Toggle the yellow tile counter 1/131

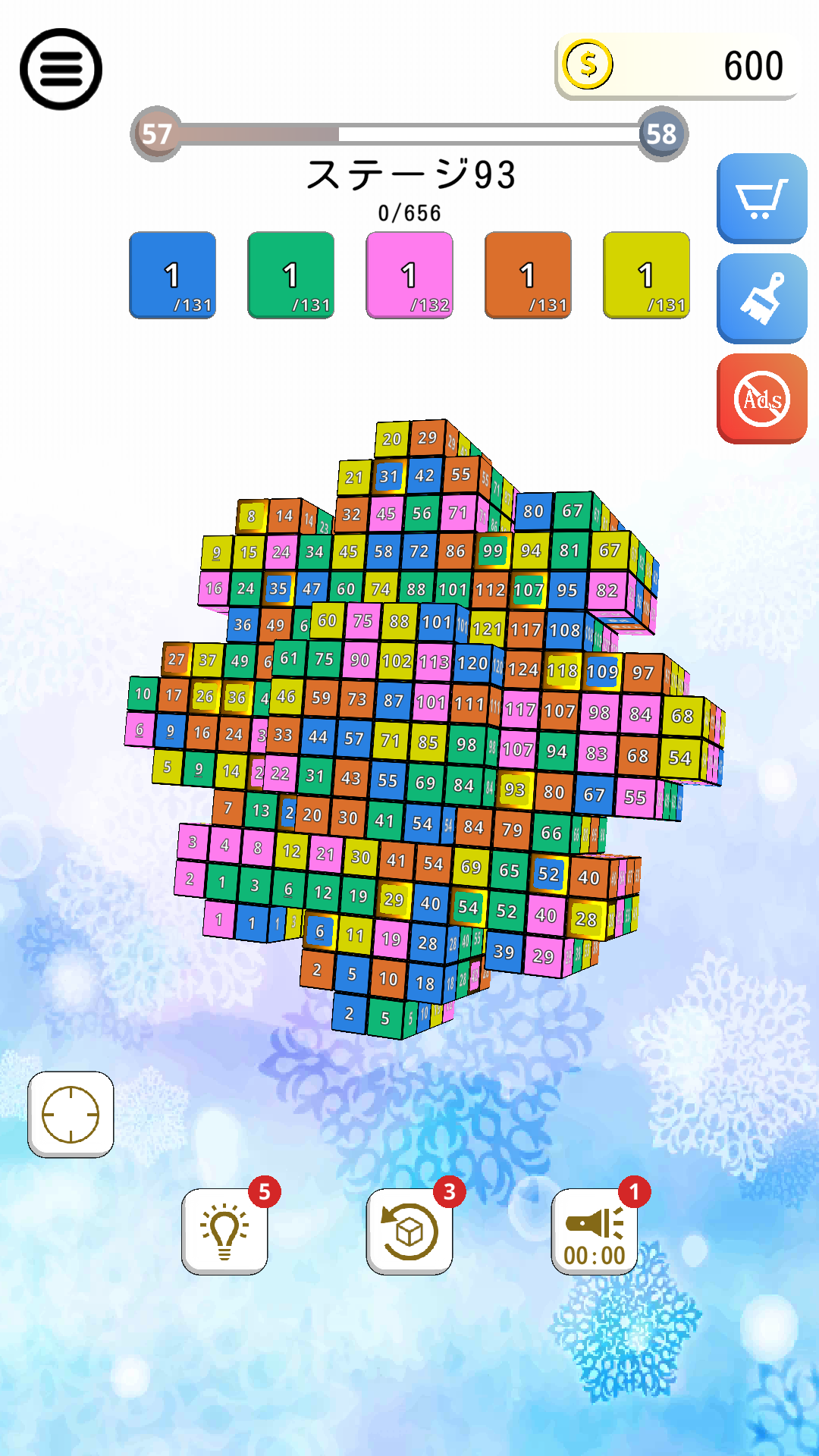[645, 277]
